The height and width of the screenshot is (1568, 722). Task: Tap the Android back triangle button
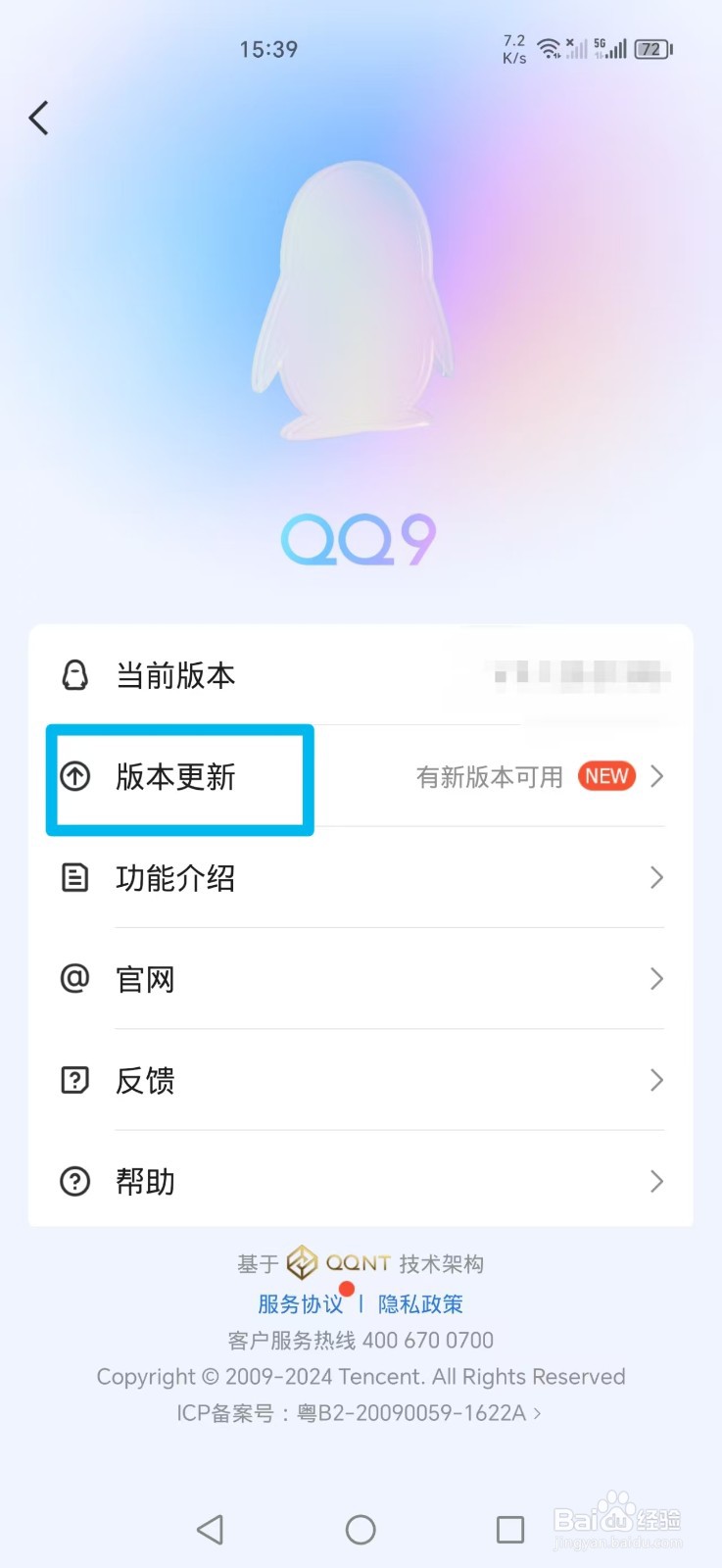210,1529
